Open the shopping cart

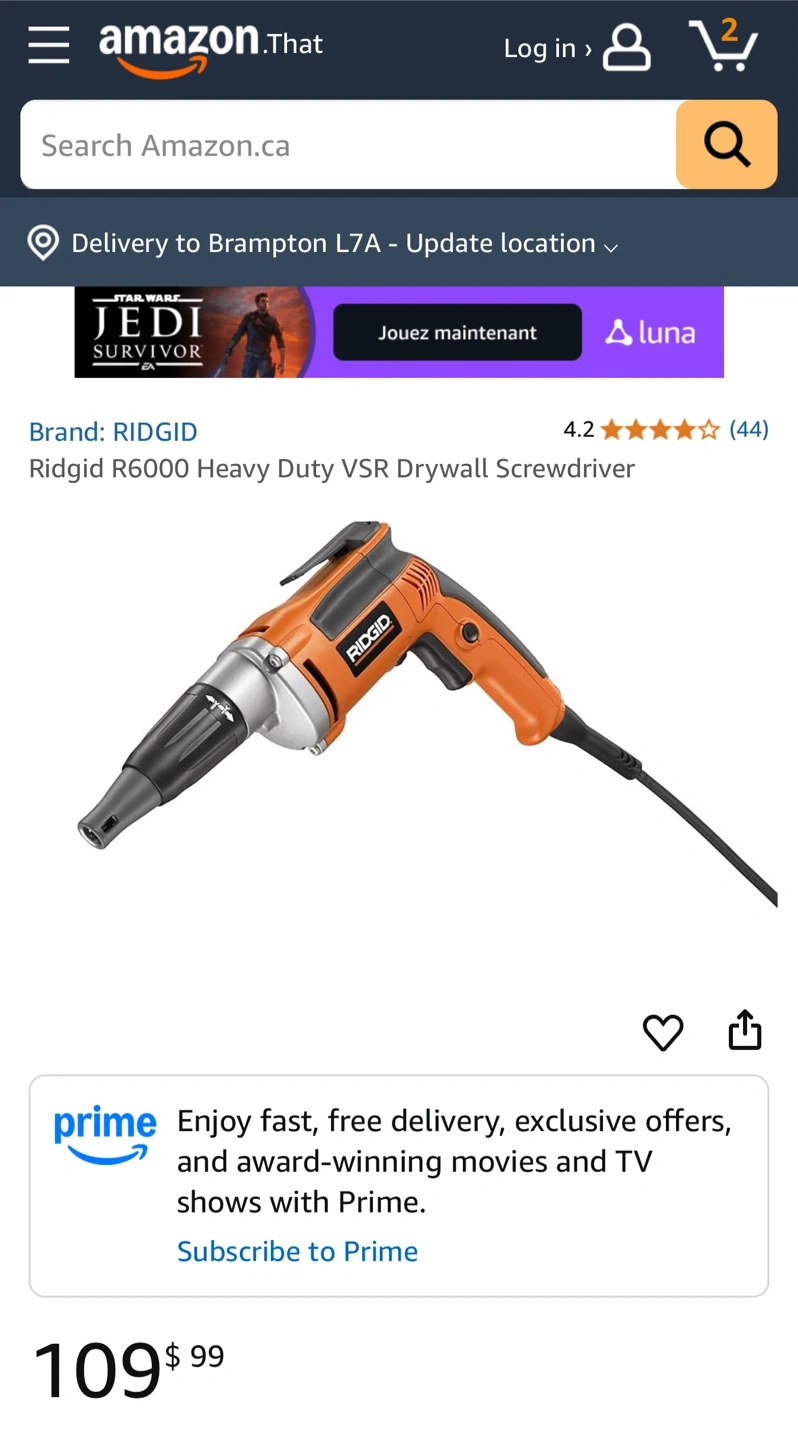[x=724, y=45]
